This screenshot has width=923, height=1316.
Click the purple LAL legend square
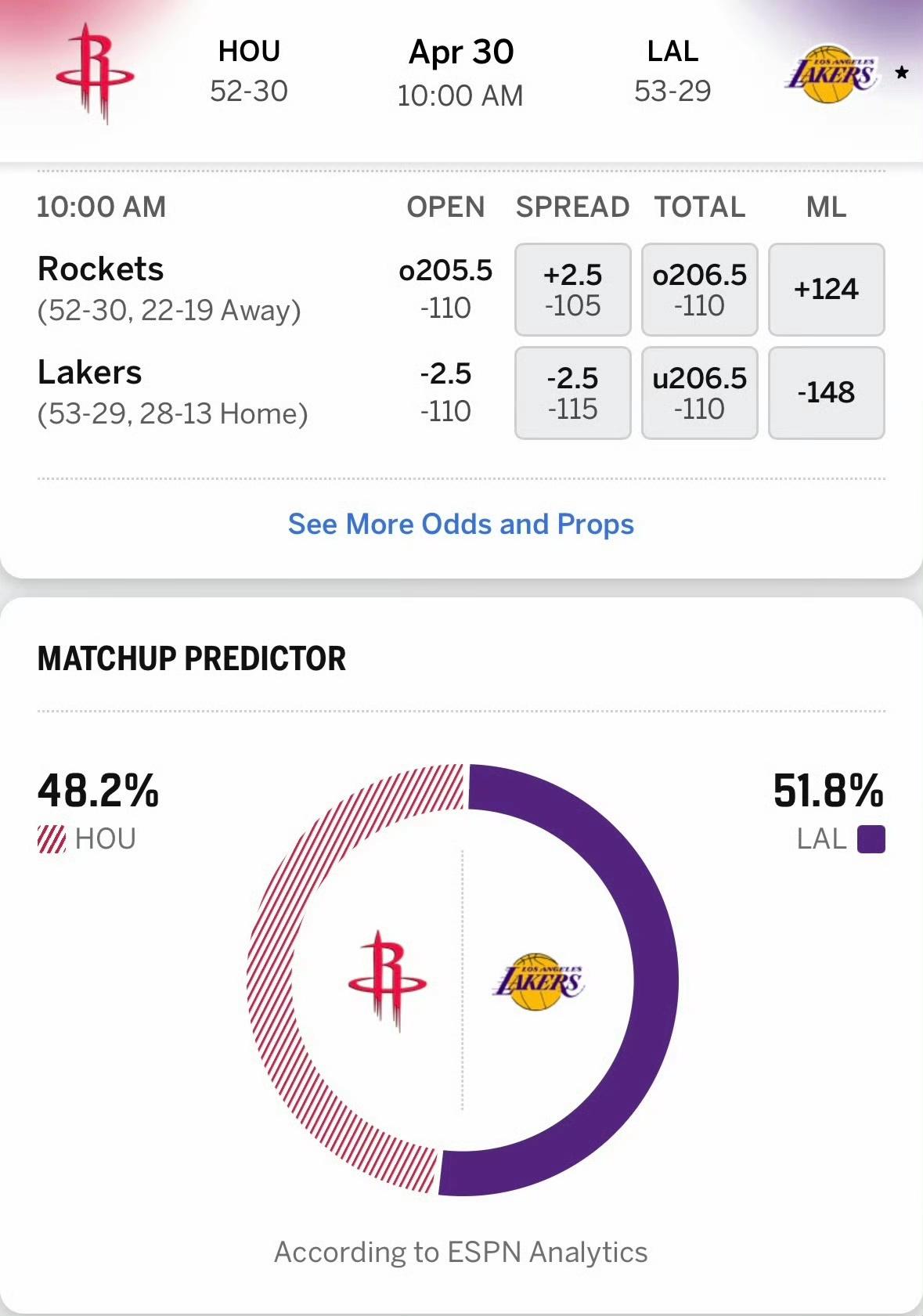pyautogui.click(x=871, y=838)
